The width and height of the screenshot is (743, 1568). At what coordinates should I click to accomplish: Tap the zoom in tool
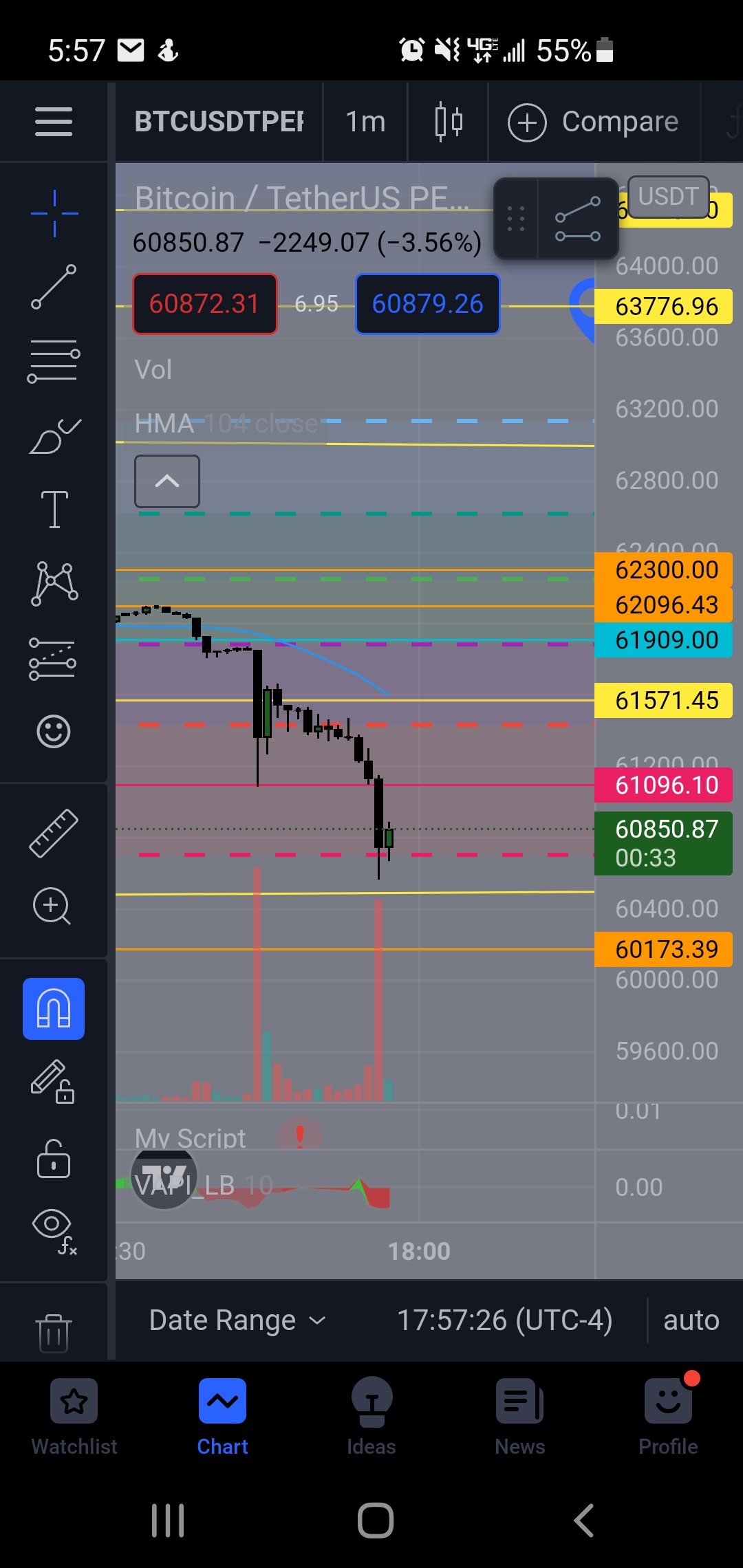pyautogui.click(x=52, y=906)
